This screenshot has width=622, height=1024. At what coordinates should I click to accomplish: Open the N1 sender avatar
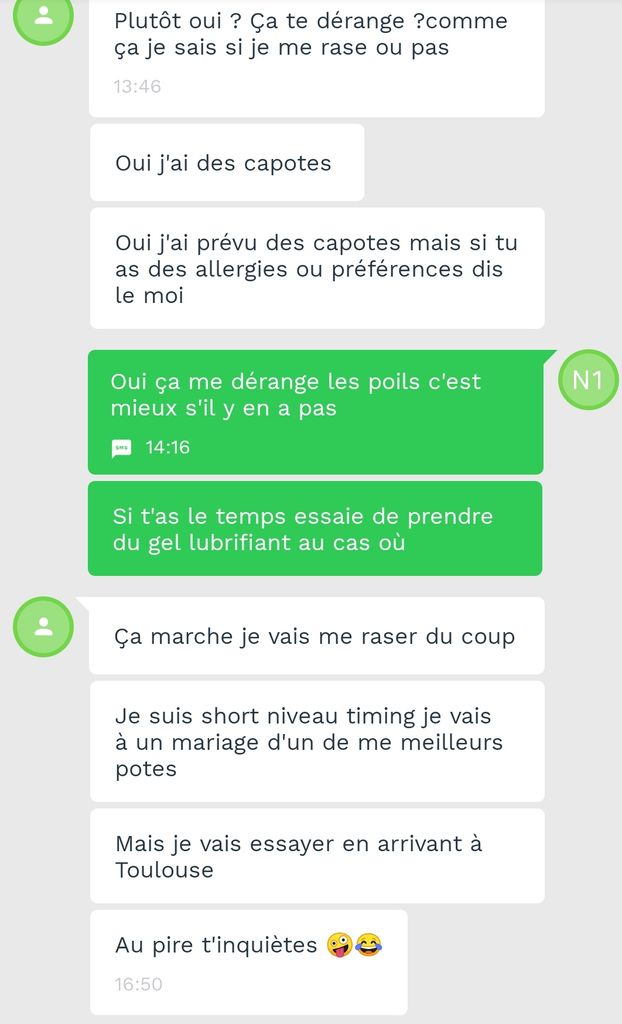588,380
